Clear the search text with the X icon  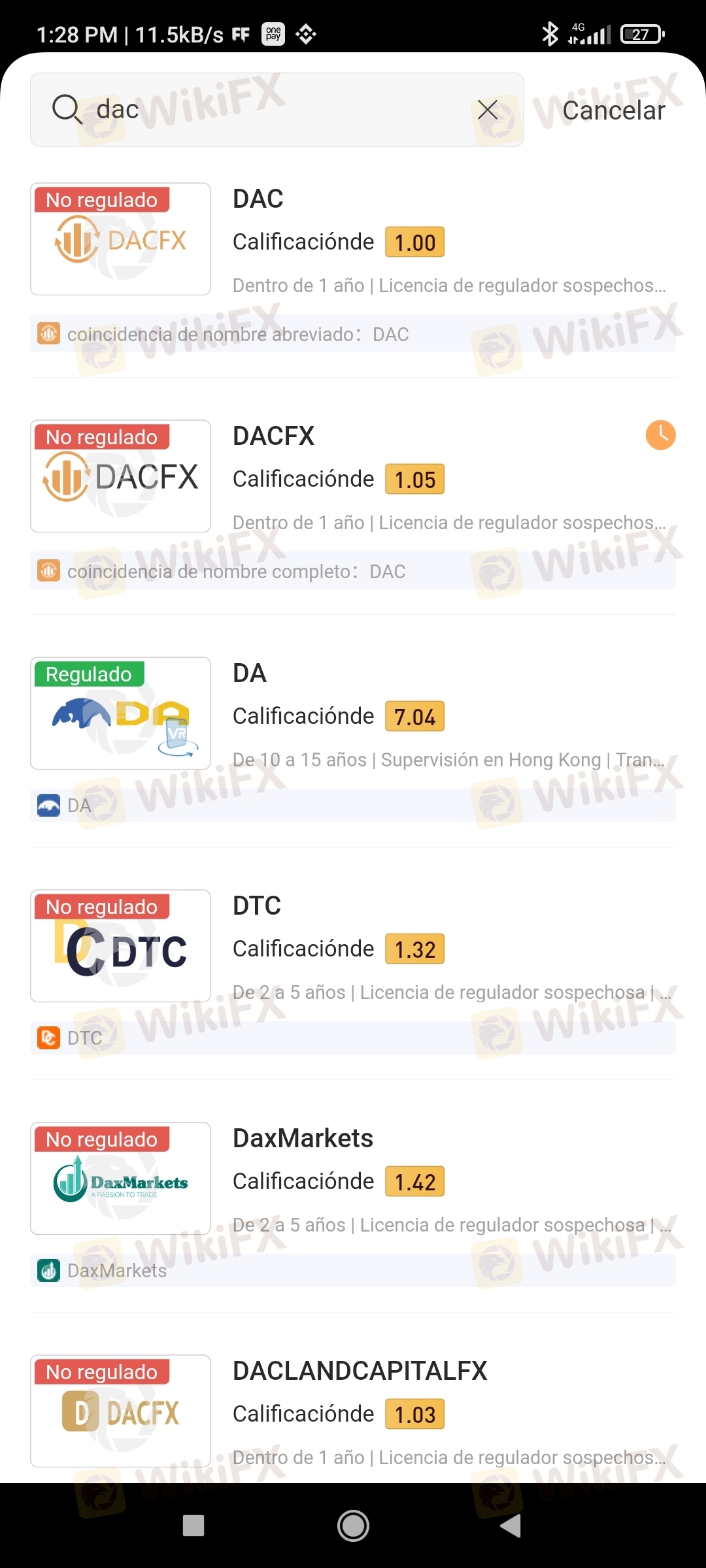(x=488, y=110)
